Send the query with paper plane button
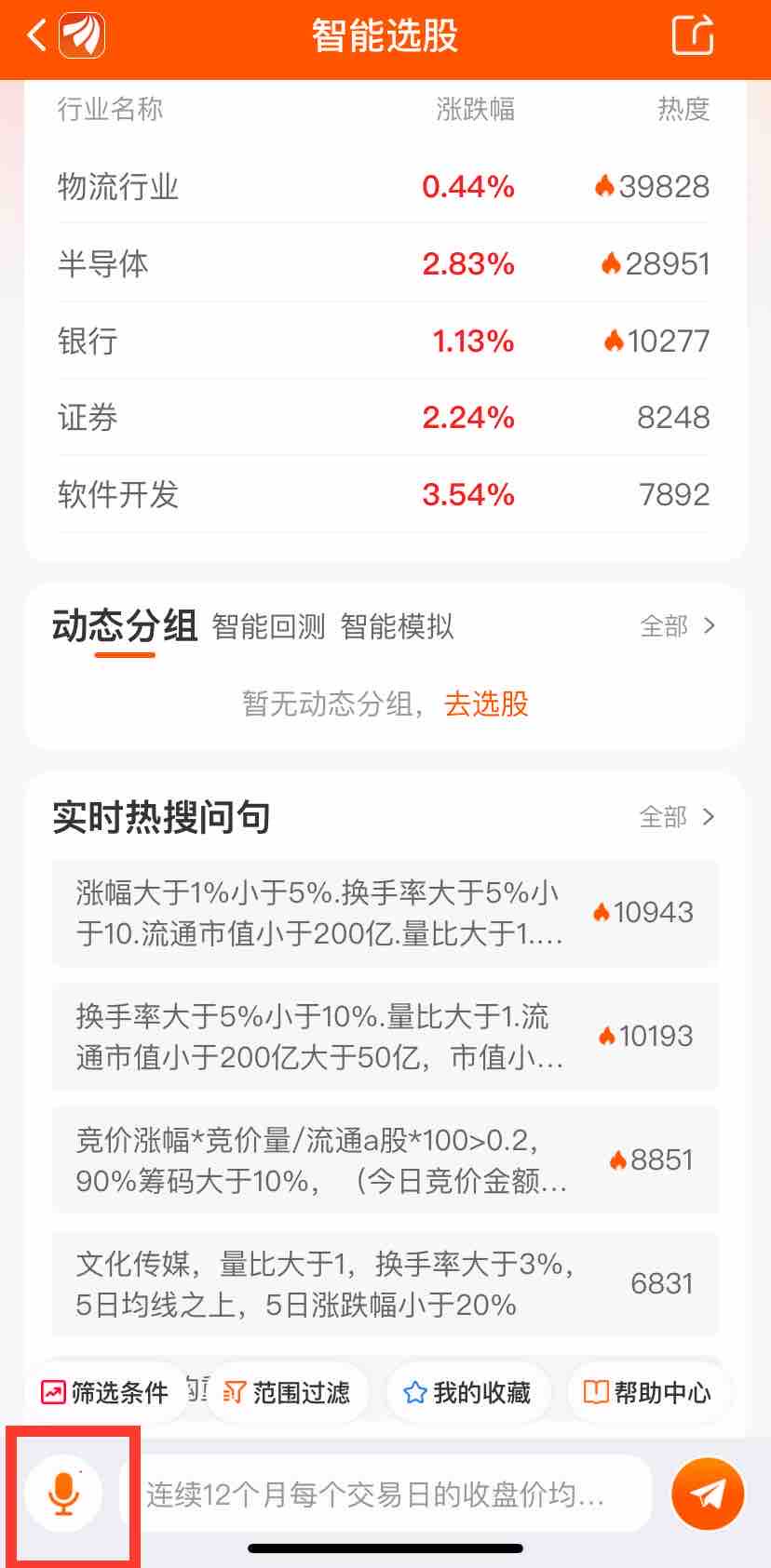This screenshot has width=771, height=1568. (x=708, y=1494)
